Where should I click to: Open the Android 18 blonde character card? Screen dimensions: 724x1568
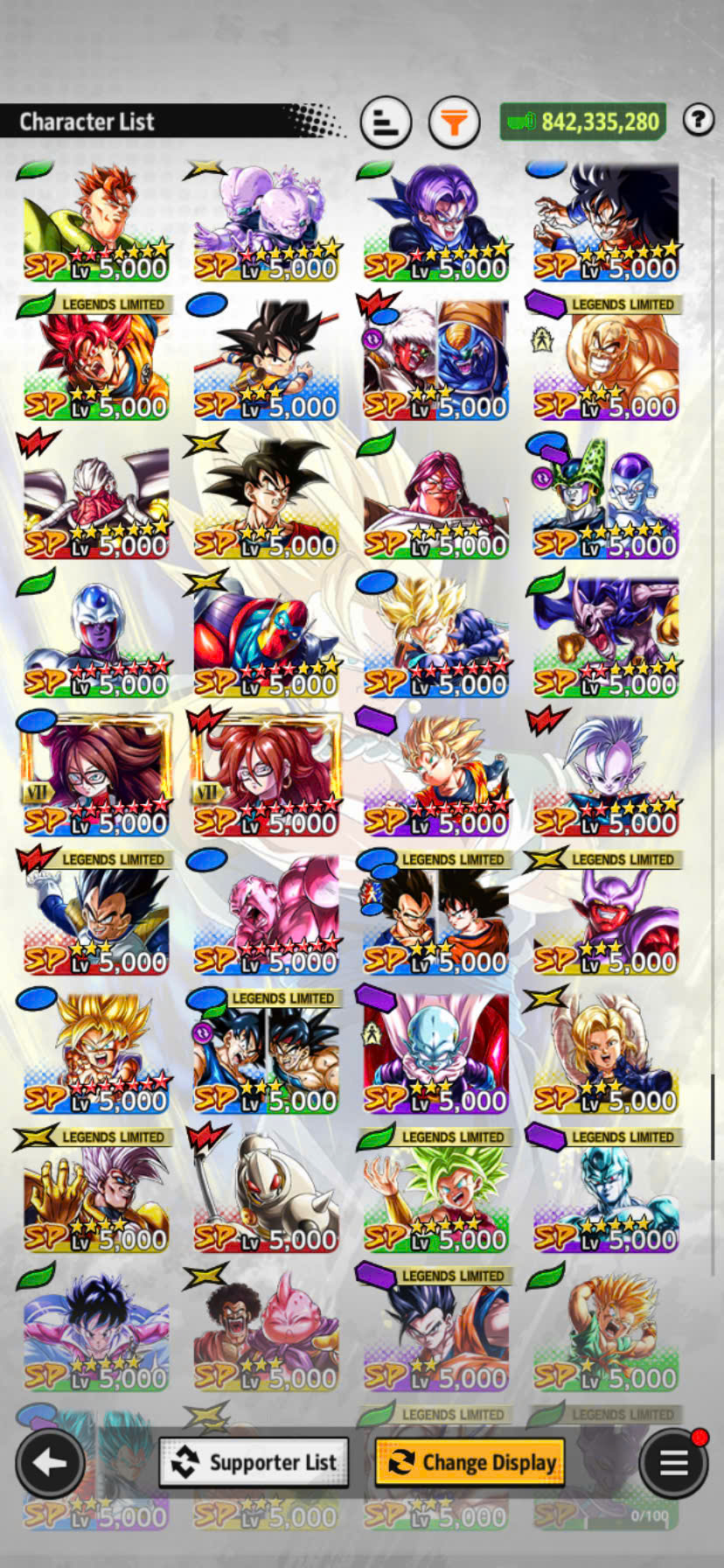click(x=605, y=1054)
